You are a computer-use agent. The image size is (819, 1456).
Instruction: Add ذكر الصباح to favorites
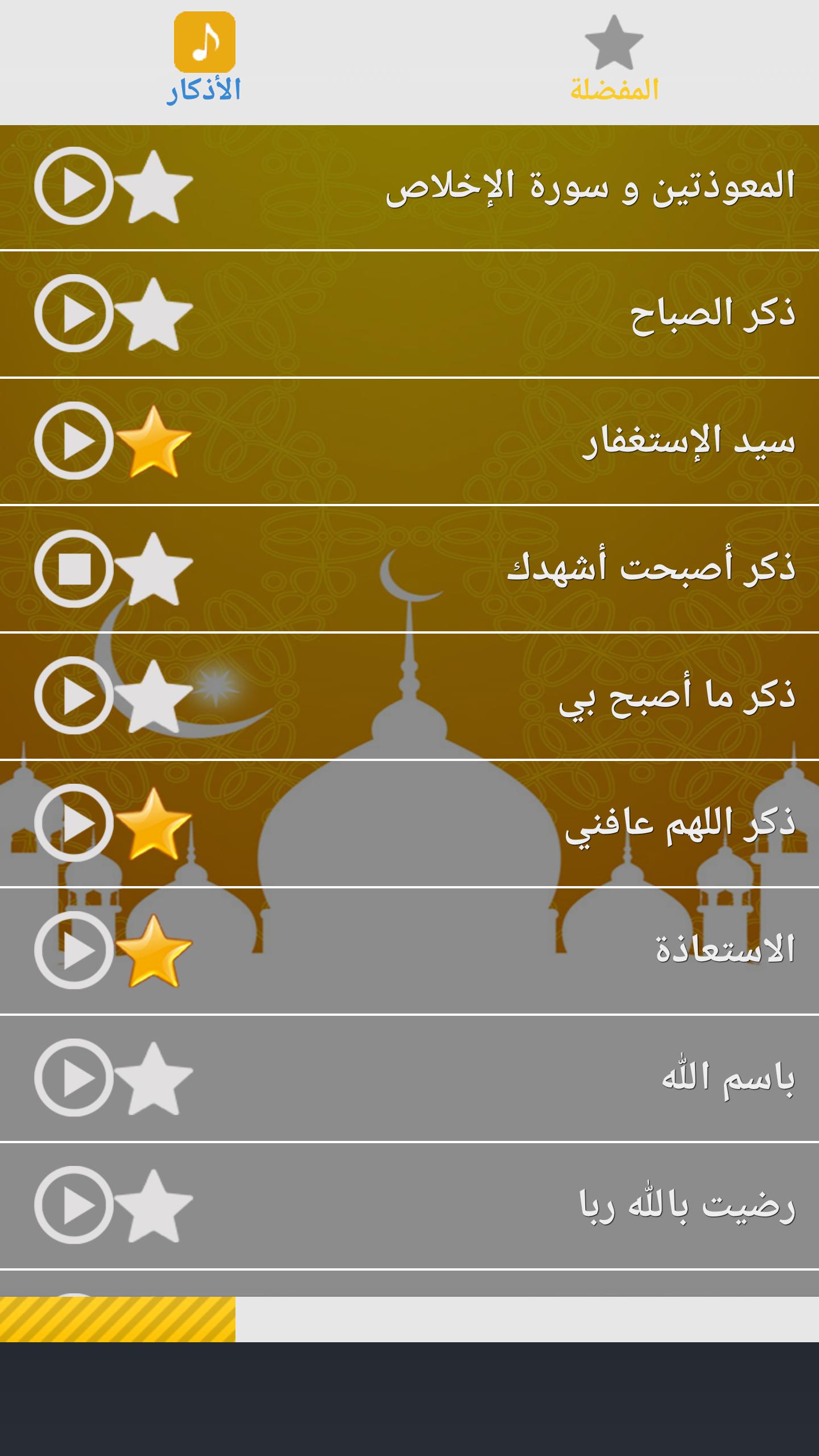coord(154,313)
